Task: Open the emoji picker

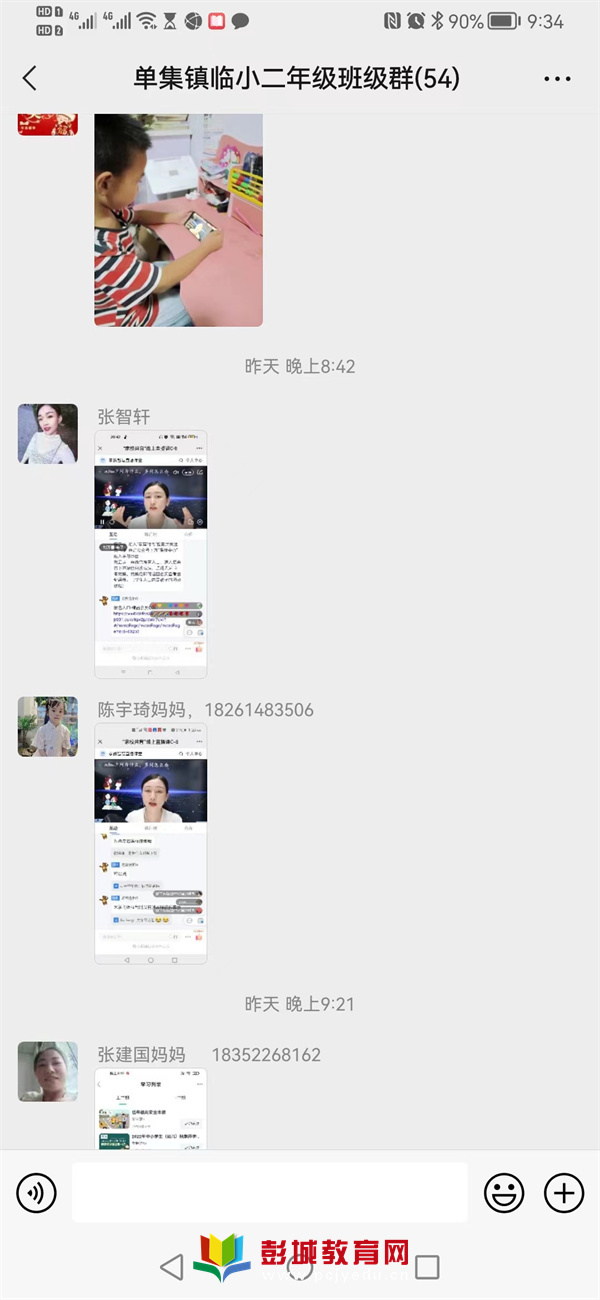Action: pos(504,1192)
